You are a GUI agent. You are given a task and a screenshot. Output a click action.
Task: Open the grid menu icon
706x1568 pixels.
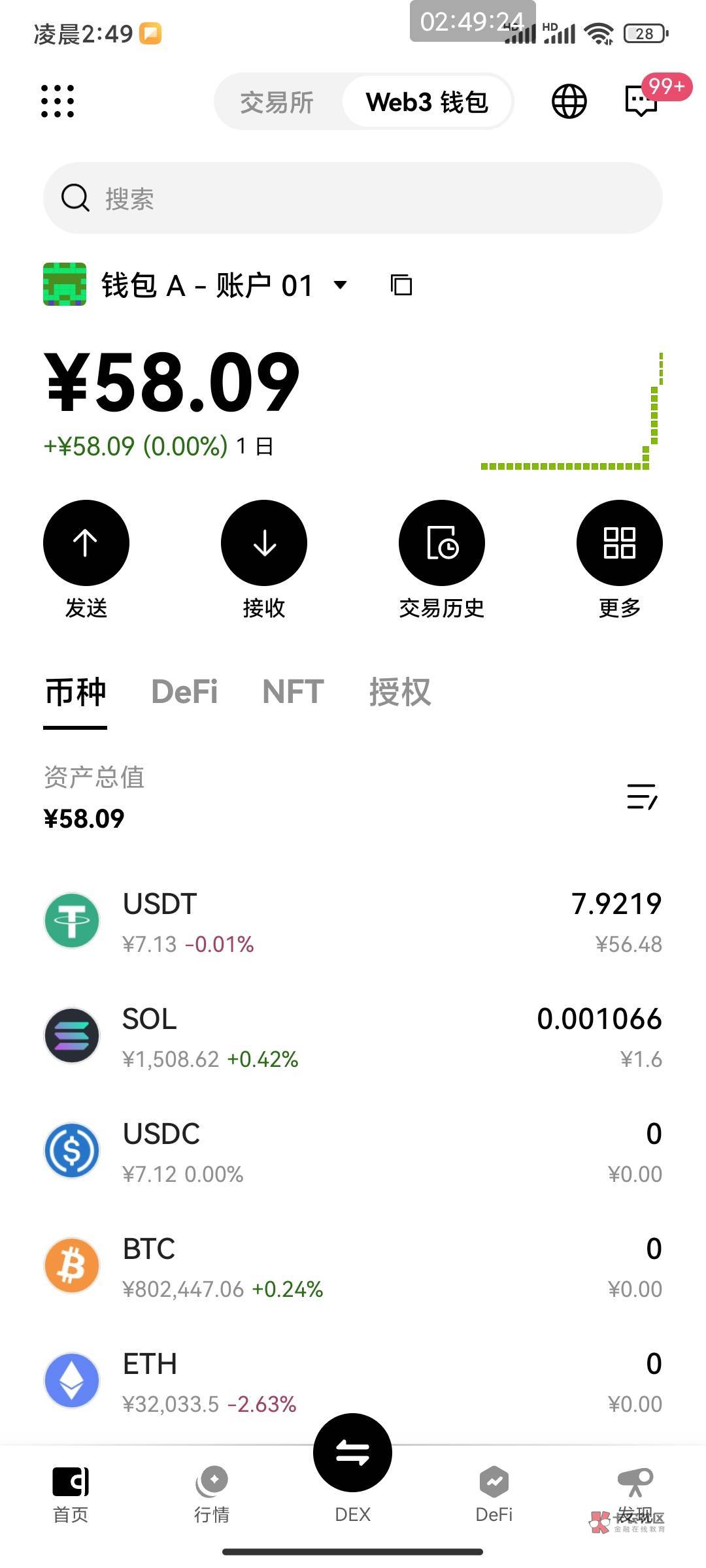(x=58, y=101)
